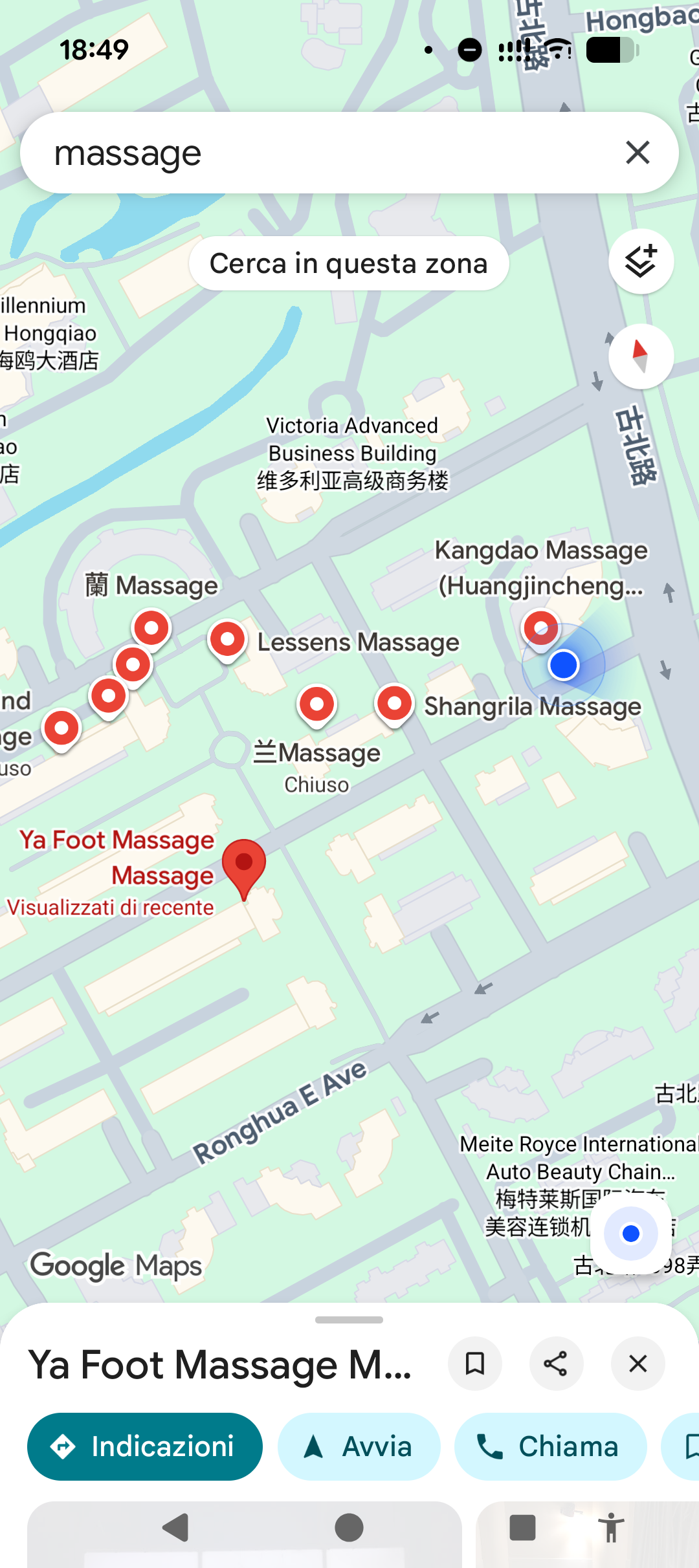Tap the compass to reset orientation

[641, 356]
